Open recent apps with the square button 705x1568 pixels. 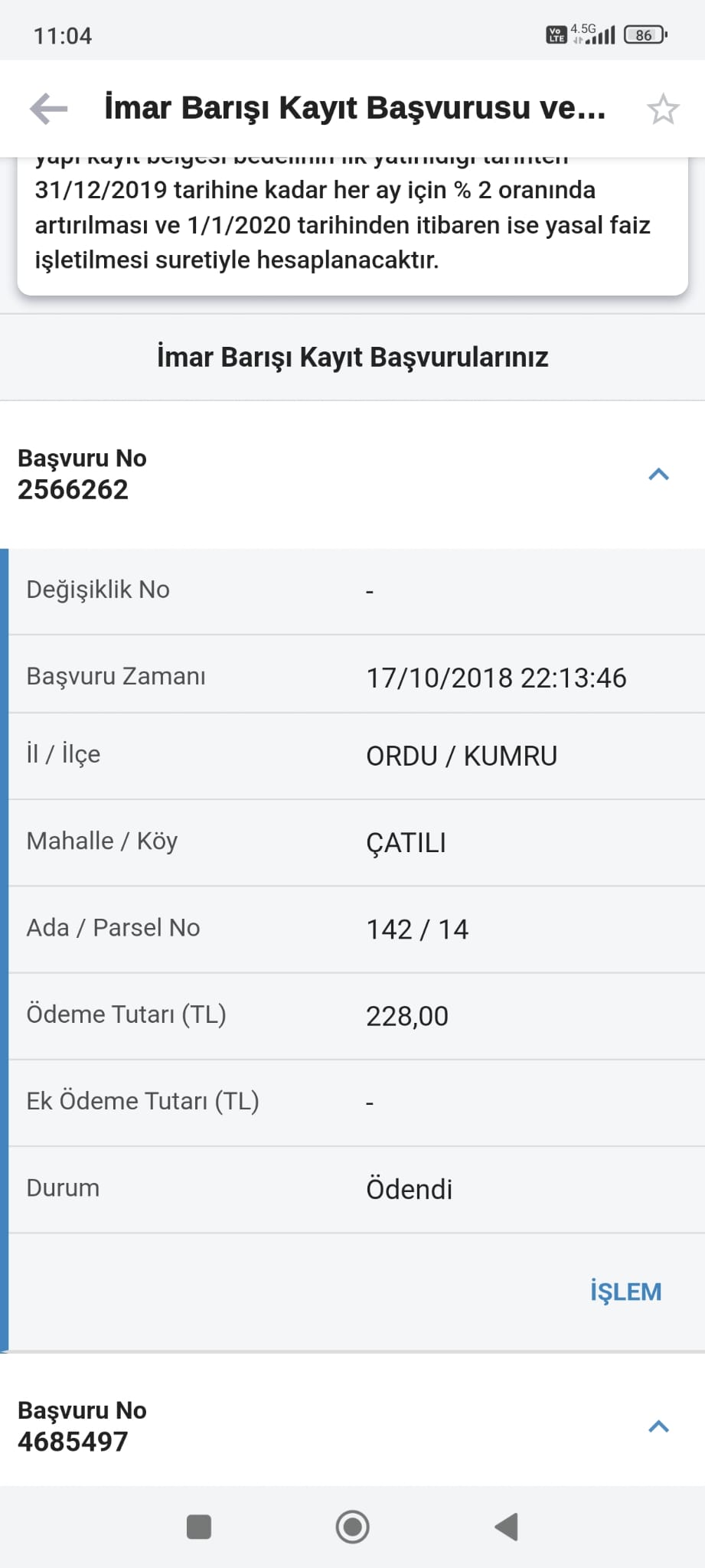[x=199, y=1527]
